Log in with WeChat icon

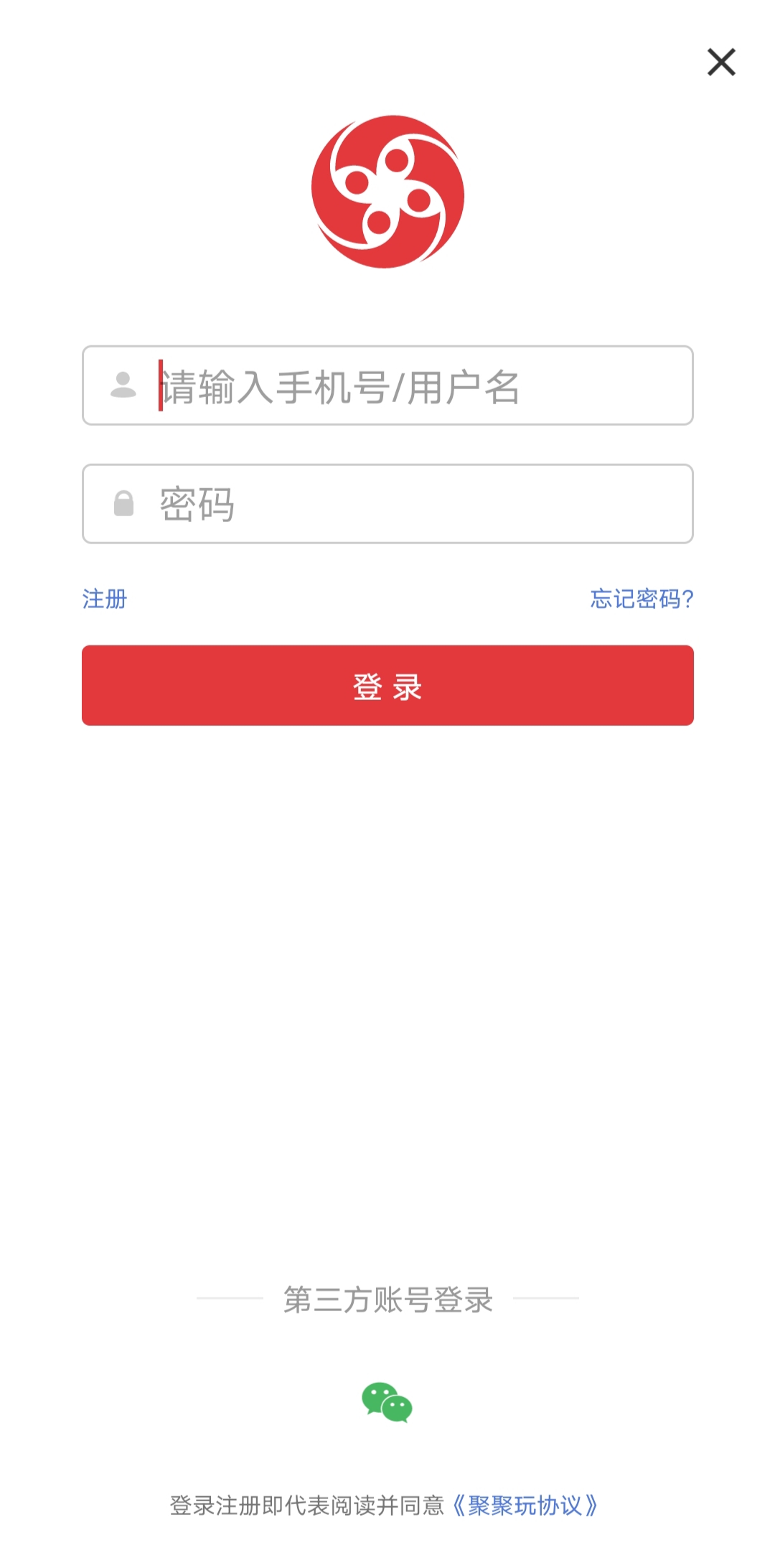pos(387,1402)
